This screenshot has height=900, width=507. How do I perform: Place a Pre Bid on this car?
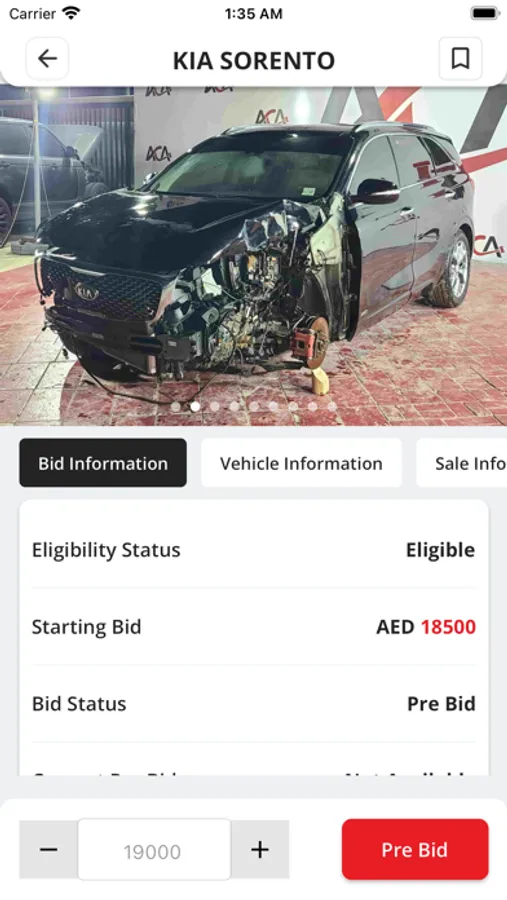click(x=415, y=849)
